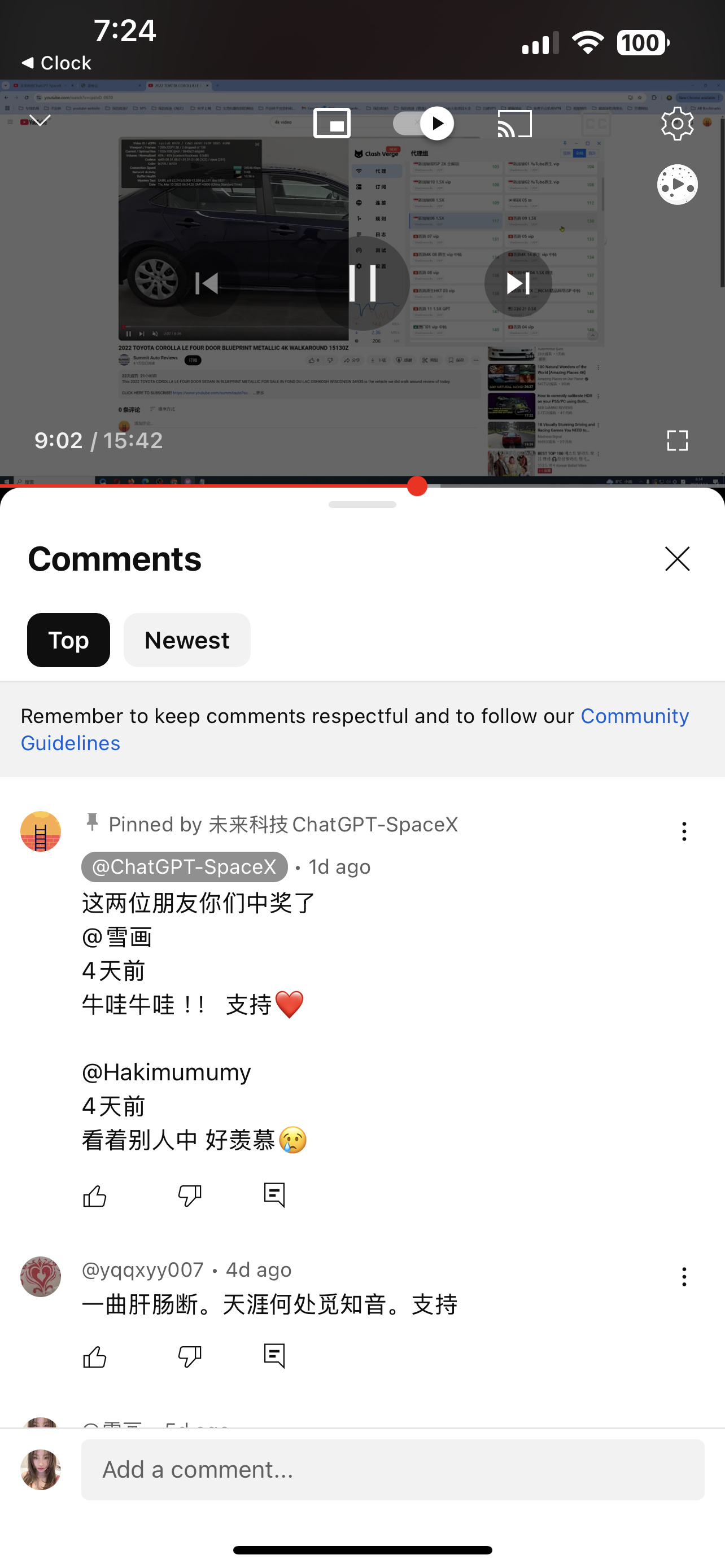Reply to the pinned ChatGPT-SpaceX comment

274,1195
